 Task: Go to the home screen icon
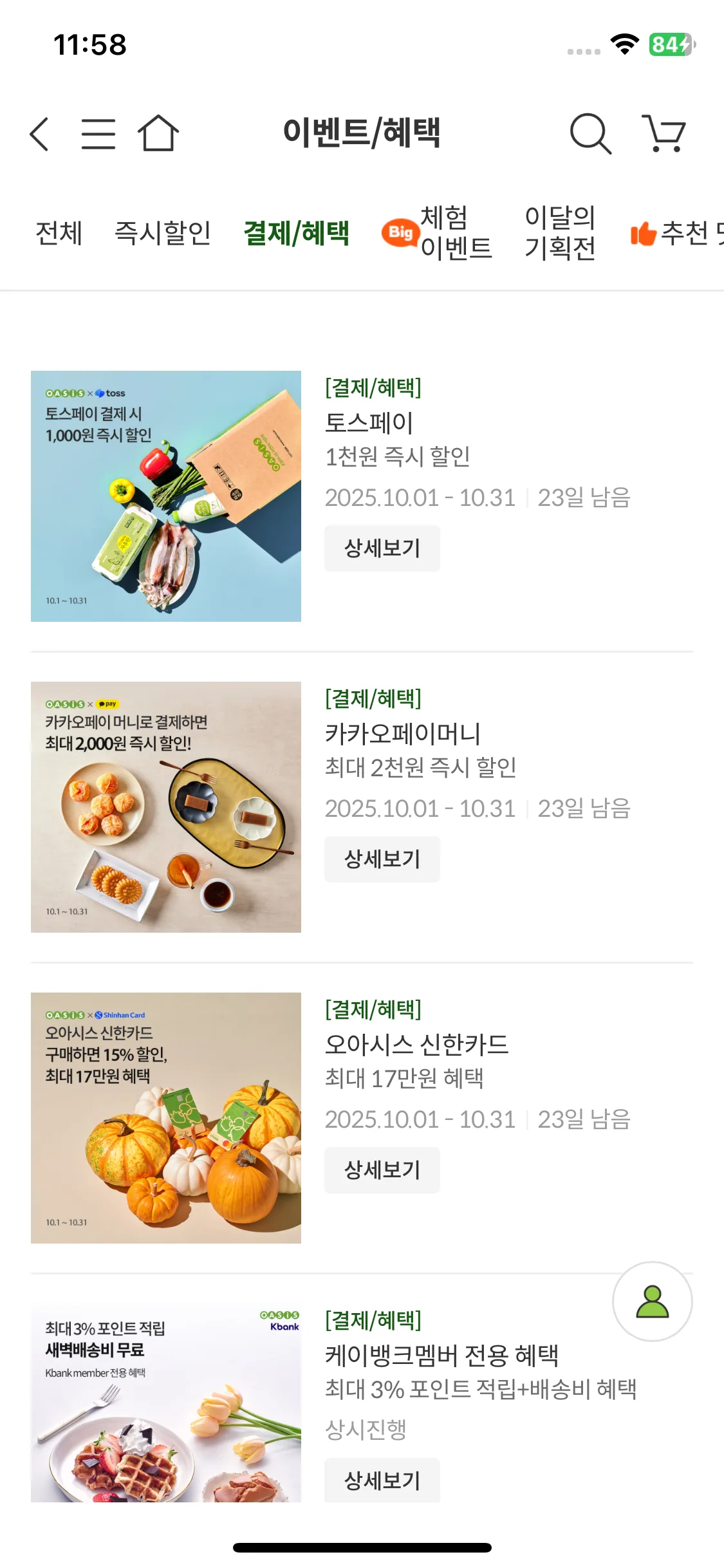tap(158, 133)
